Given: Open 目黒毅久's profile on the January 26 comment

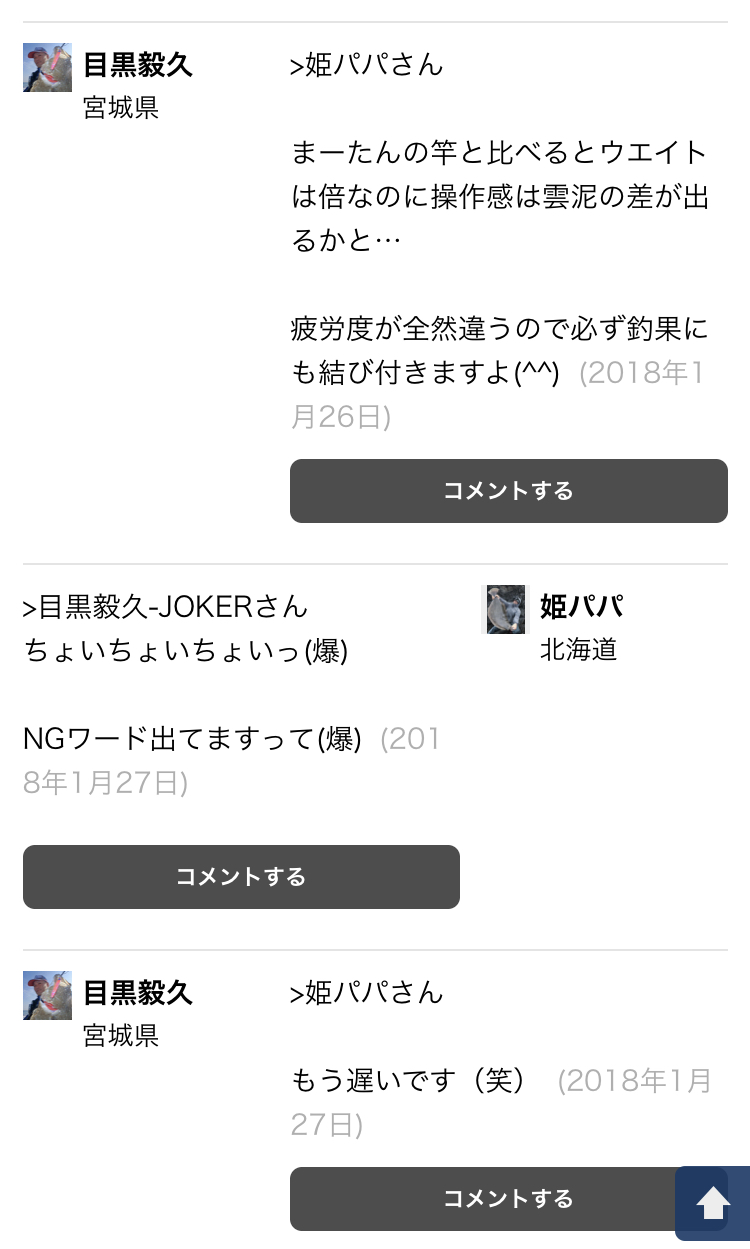Looking at the screenshot, I should click(x=137, y=65).
